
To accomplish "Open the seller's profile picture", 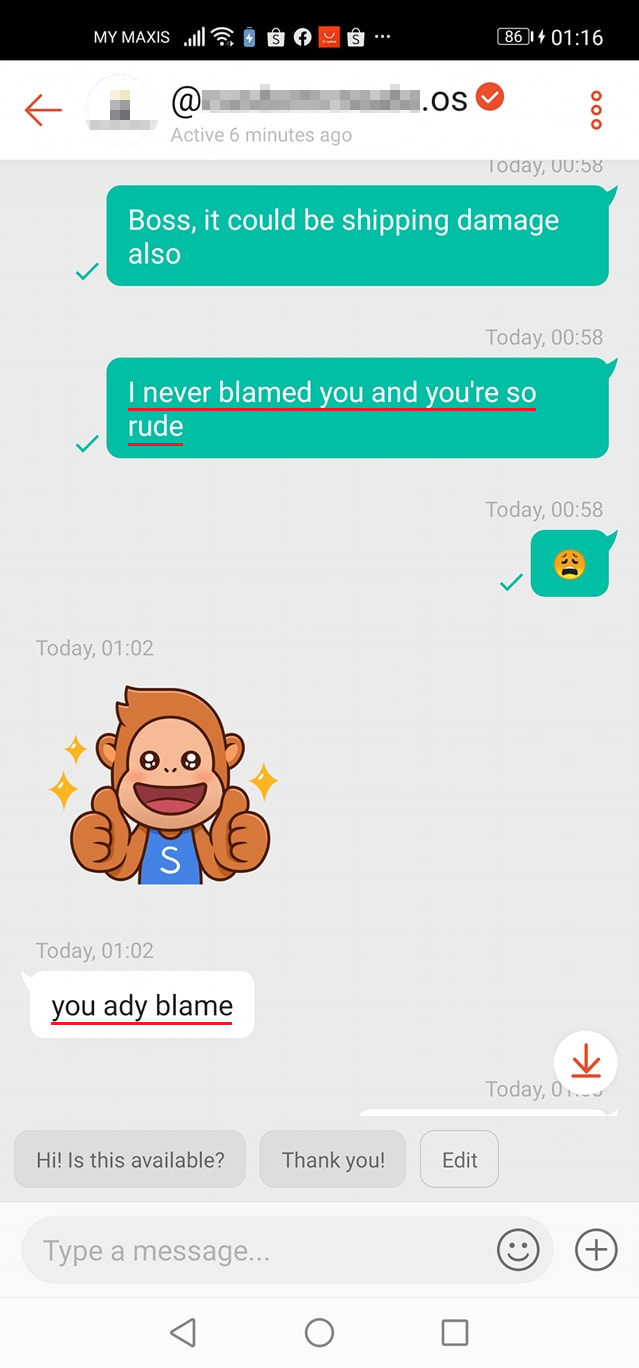I will [x=120, y=110].
